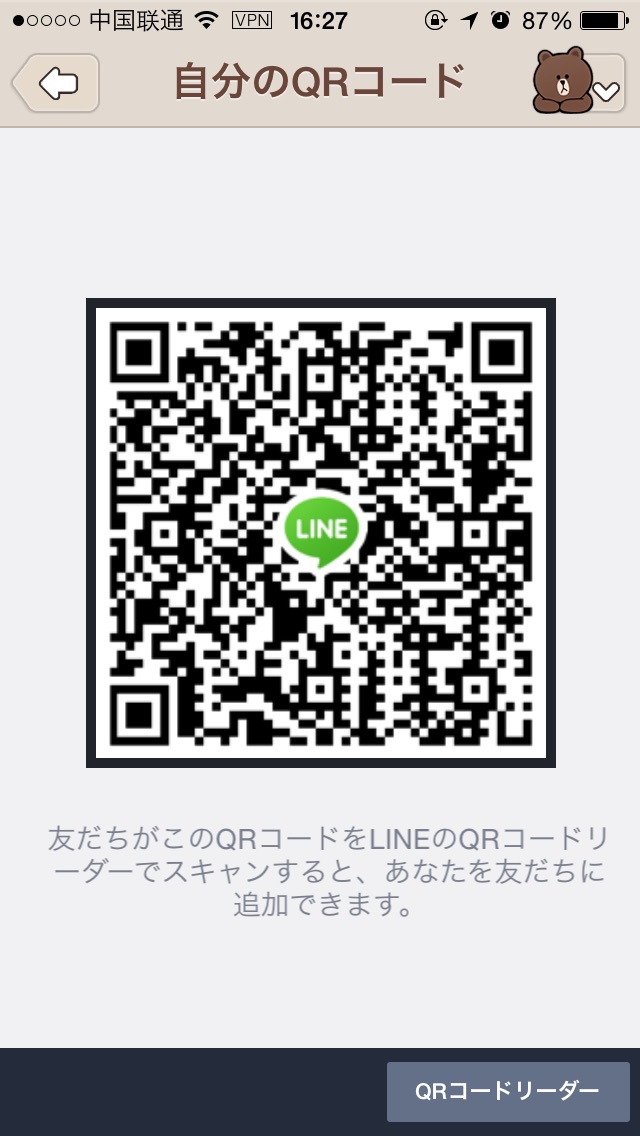The image size is (640, 1136).
Task: Open the QRコードリーダー button
Action: pos(508,1091)
